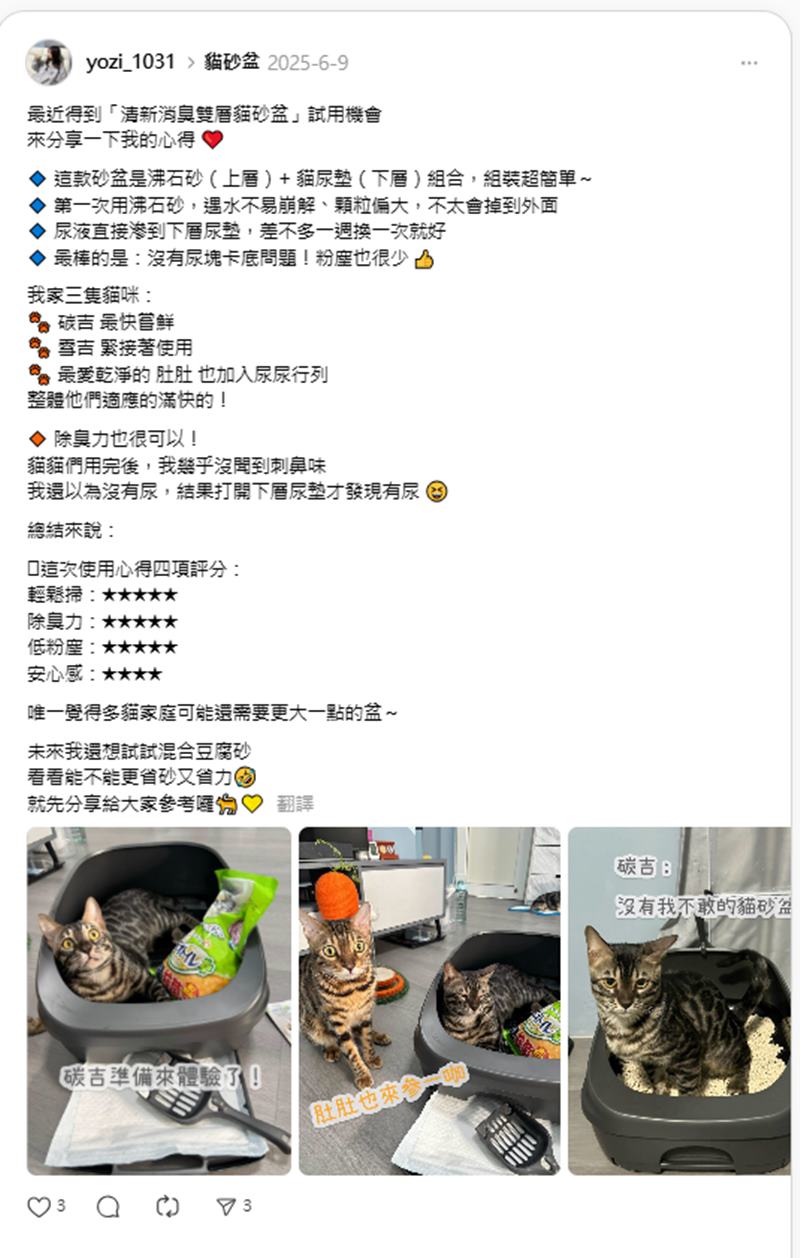Image resolution: width=800 pixels, height=1258 pixels.
Task: Repost this thread
Action: 167,1207
